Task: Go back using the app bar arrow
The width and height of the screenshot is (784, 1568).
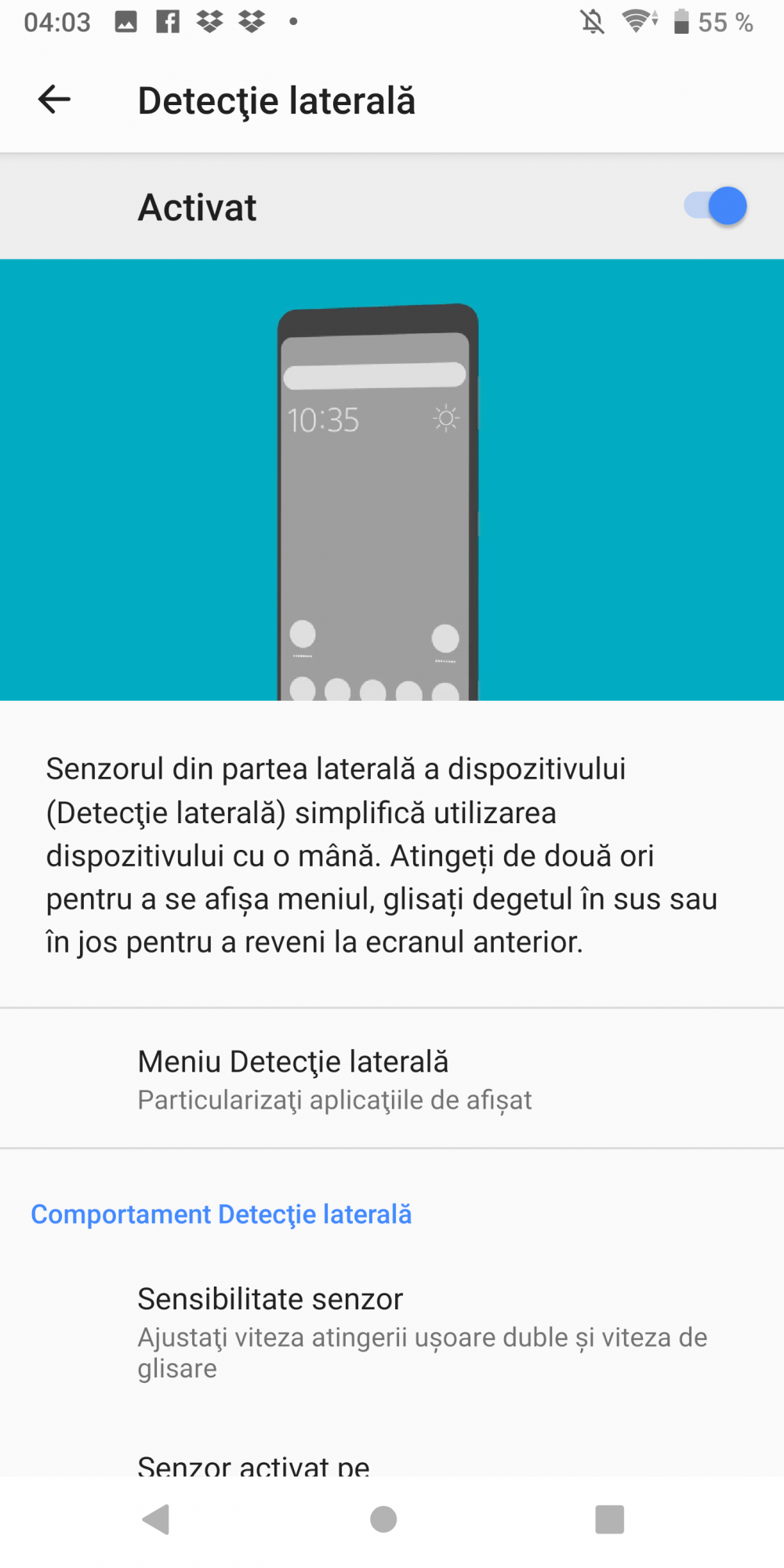Action: (x=54, y=100)
